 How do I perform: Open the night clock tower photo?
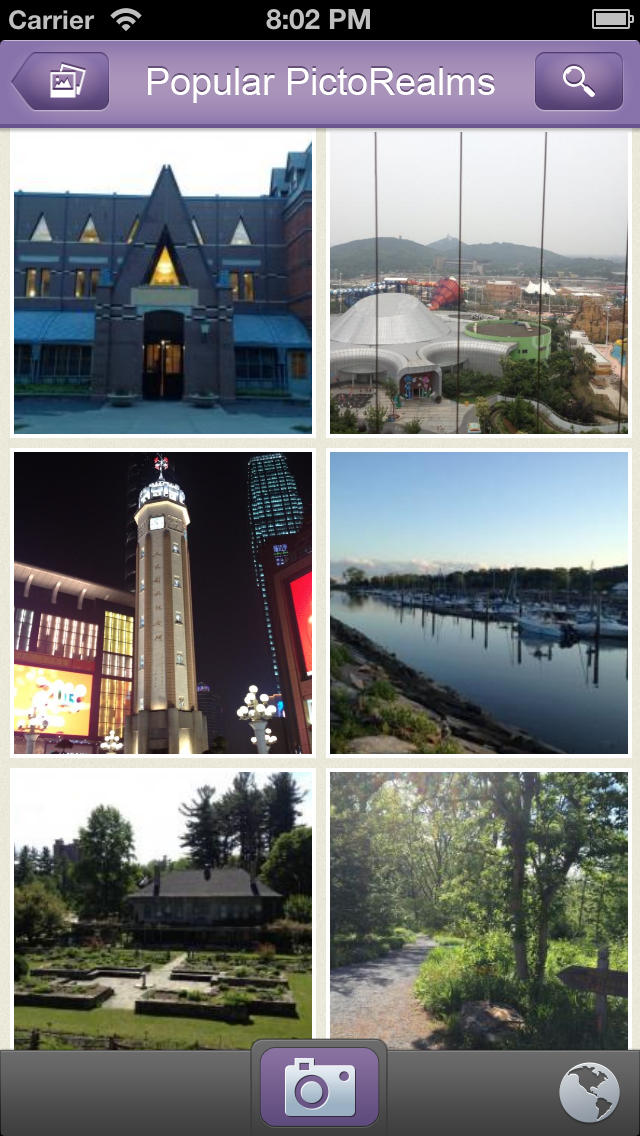click(163, 603)
